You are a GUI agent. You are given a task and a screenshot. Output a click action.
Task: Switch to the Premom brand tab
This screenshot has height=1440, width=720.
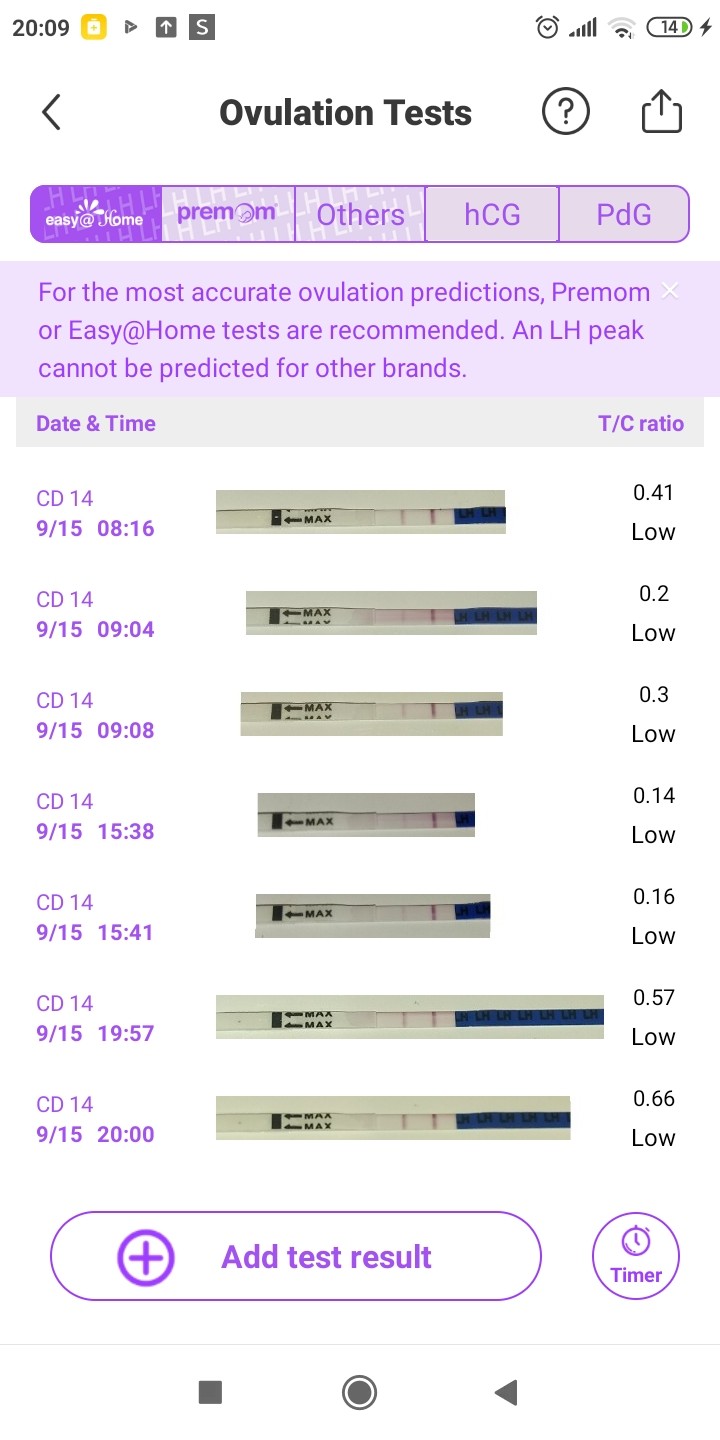point(228,214)
